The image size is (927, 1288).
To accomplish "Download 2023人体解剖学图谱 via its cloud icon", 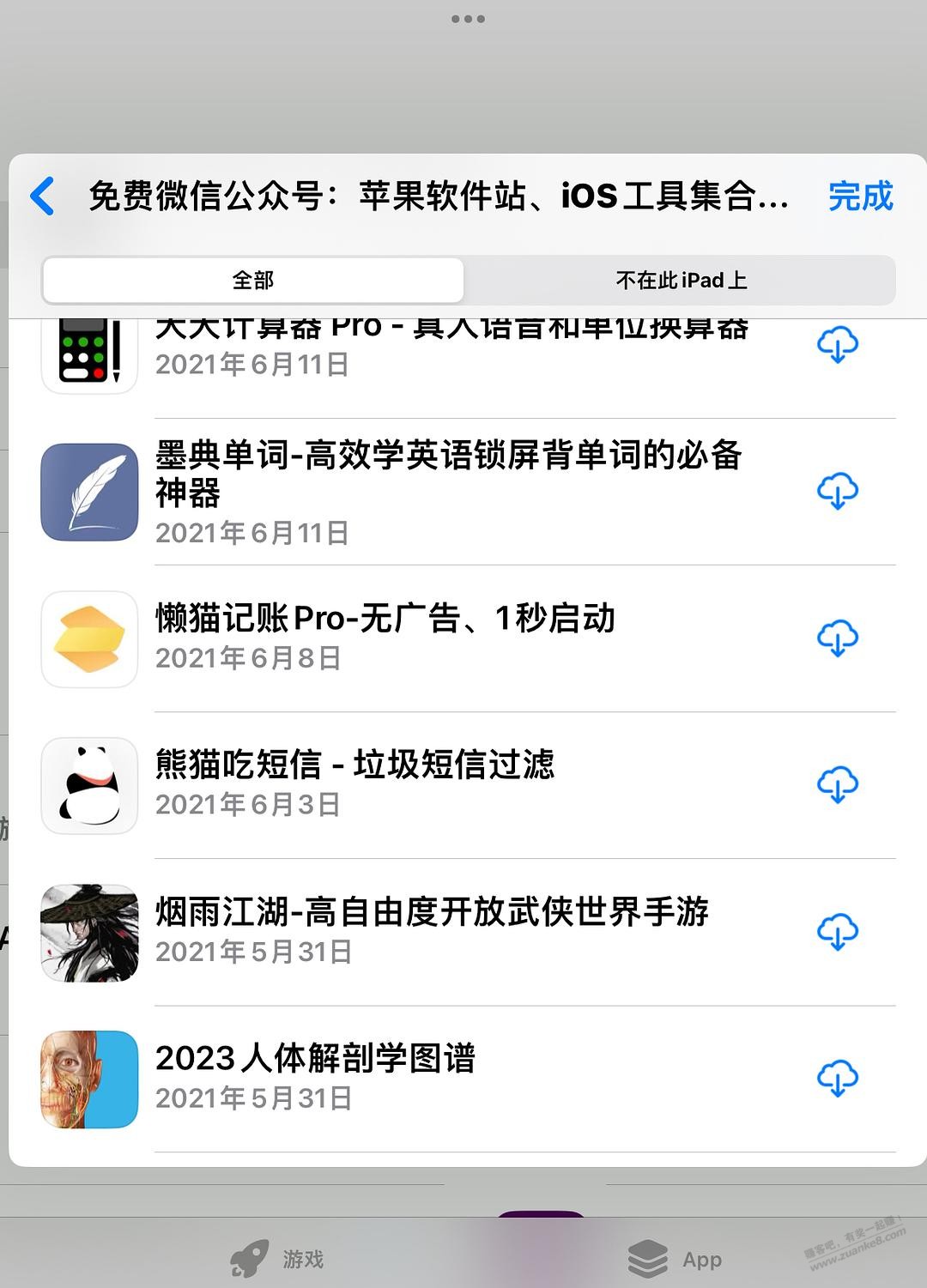I will [839, 1079].
